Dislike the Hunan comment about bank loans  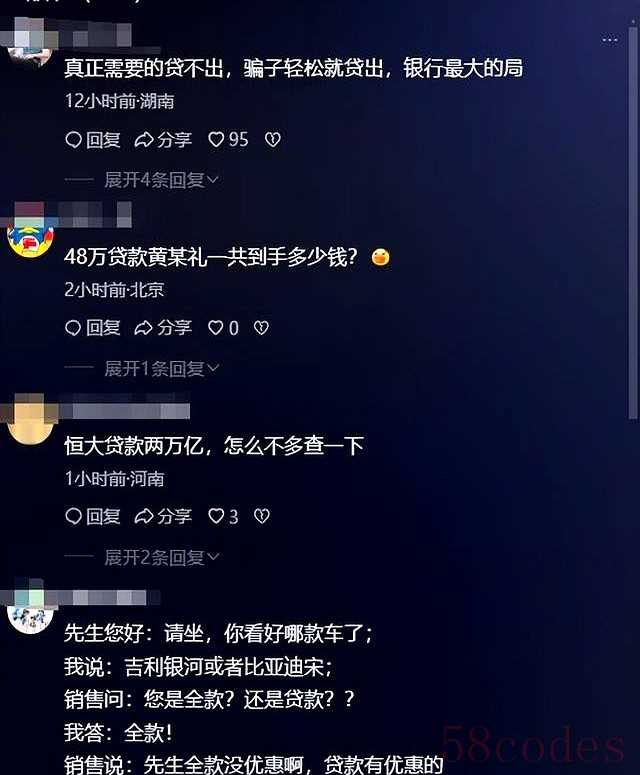[272, 140]
